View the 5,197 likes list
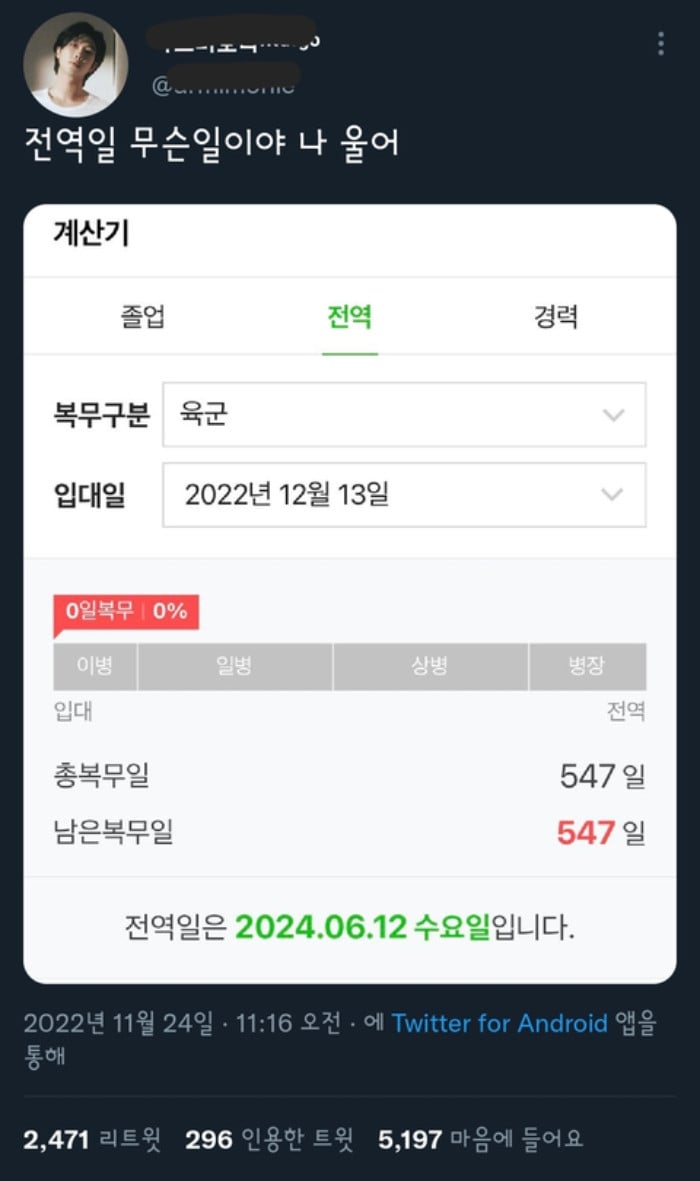 coord(480,1139)
